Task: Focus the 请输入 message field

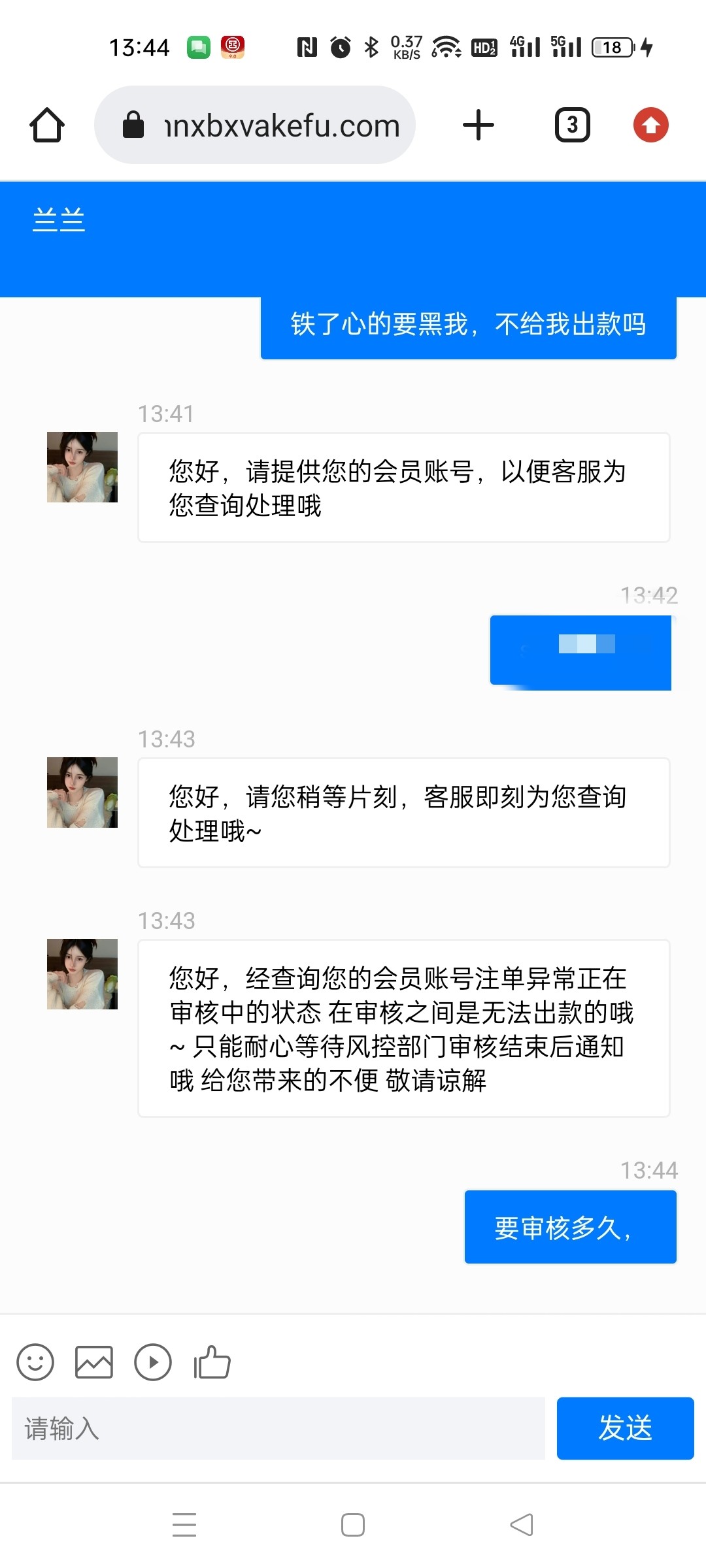Action: pyautogui.click(x=278, y=1428)
